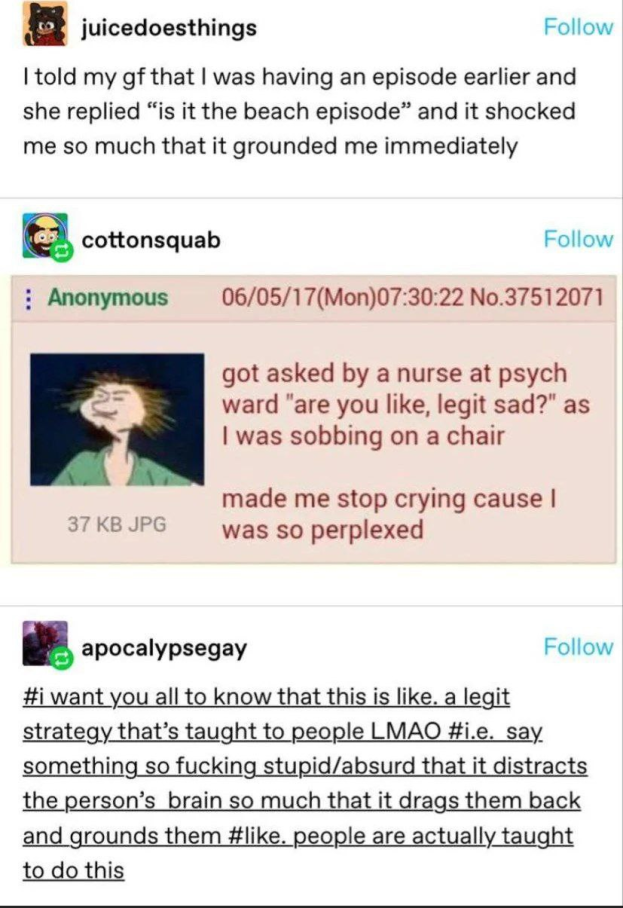Image resolution: width=623 pixels, height=908 pixels.
Task: Tap cottonsquab's avatar picture
Action: coord(44,238)
